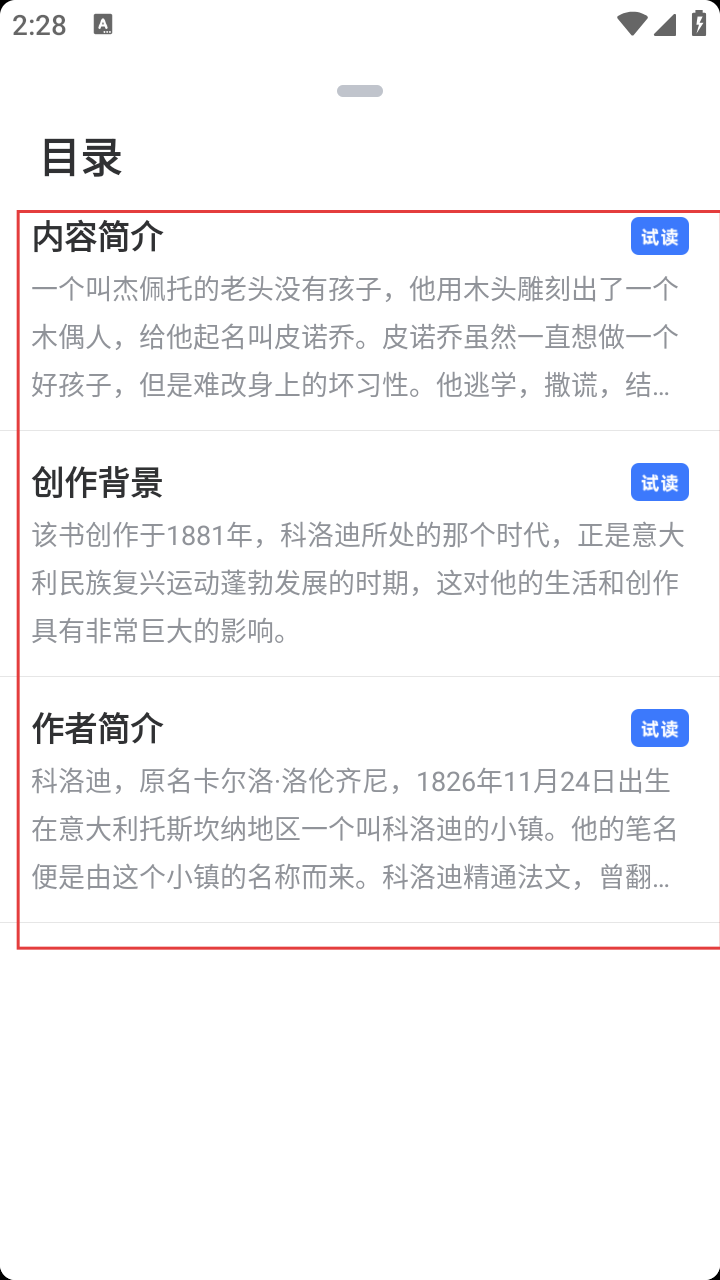Tap 试读 button beside 内容简介
The image size is (720, 1280).
click(x=660, y=237)
